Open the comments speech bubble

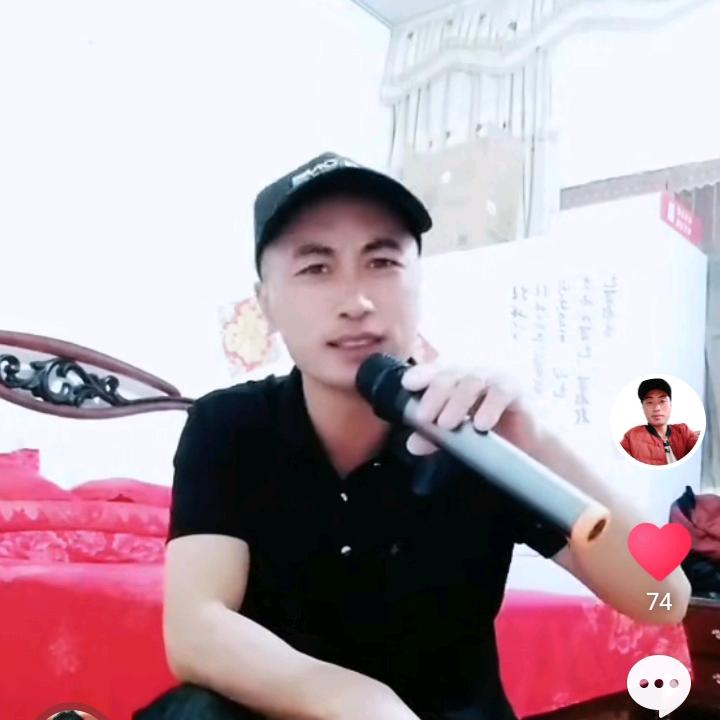coord(659,685)
